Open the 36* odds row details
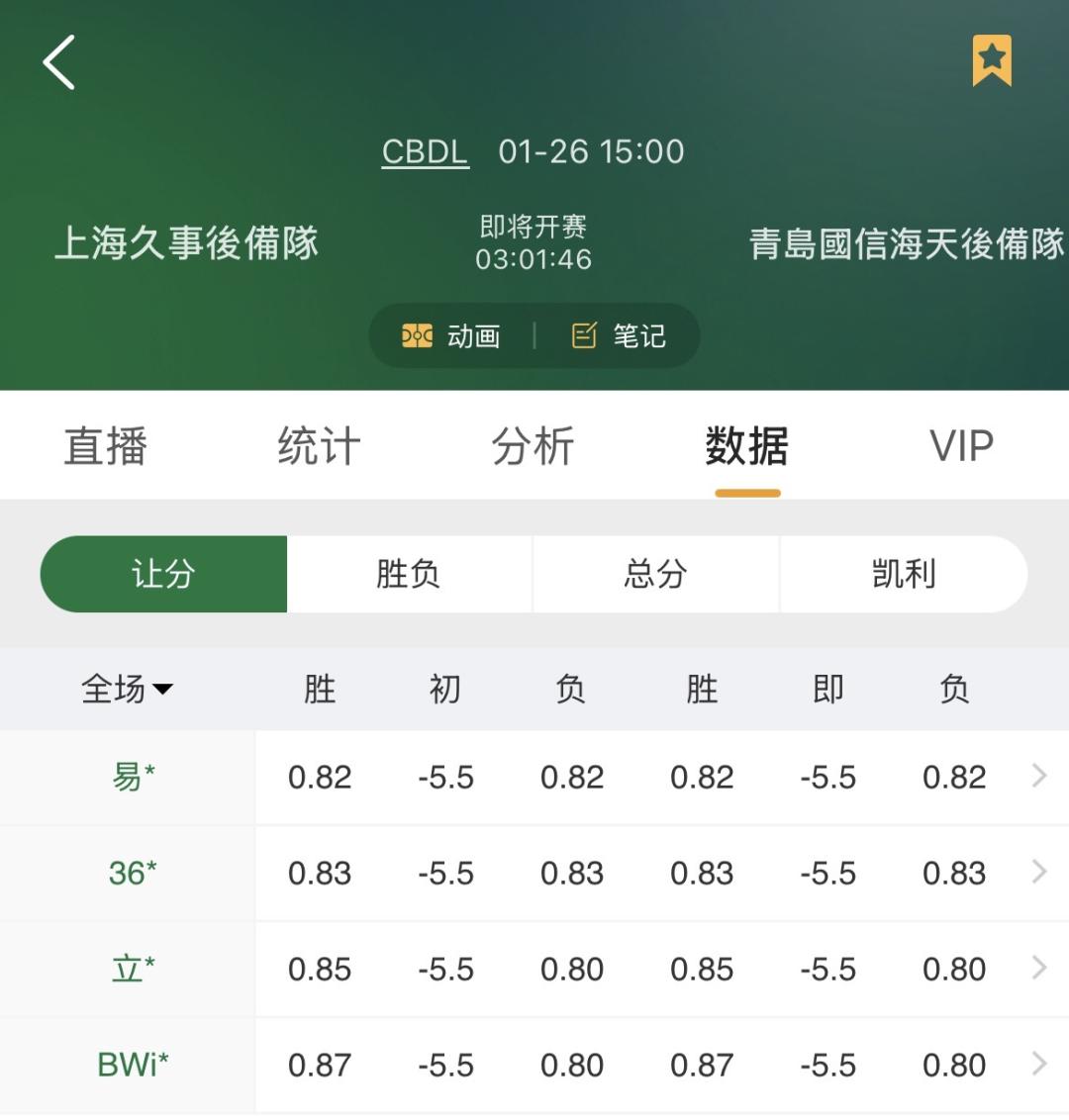1069x1120 pixels. point(1038,873)
